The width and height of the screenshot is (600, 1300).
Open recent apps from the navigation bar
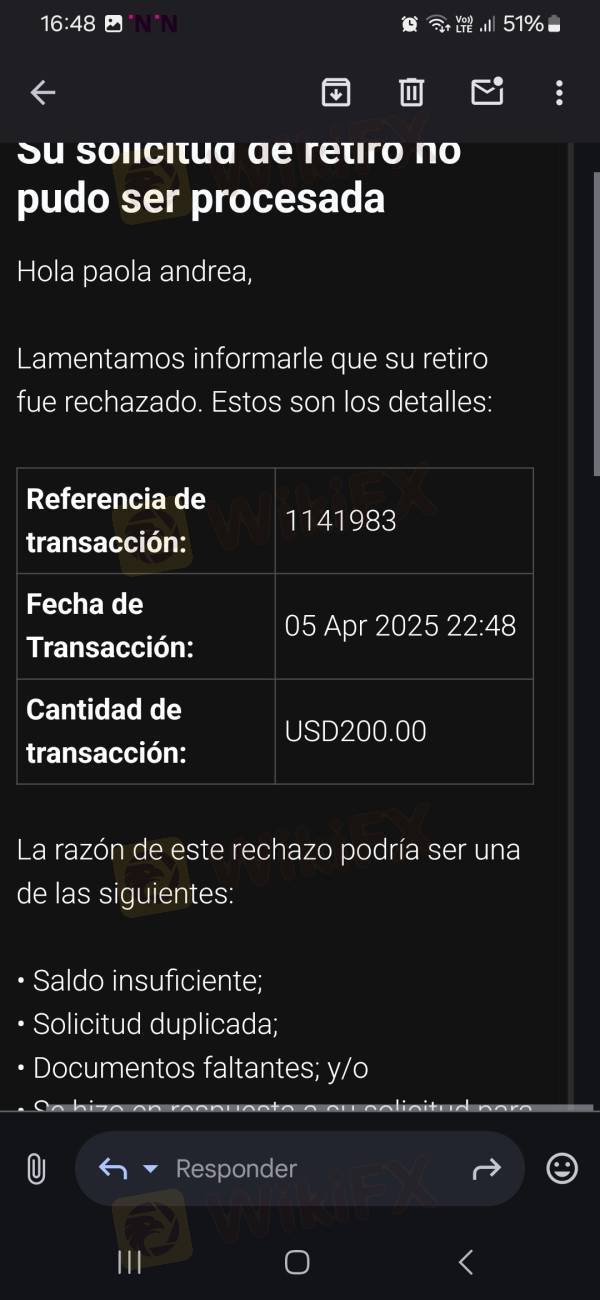129,1262
